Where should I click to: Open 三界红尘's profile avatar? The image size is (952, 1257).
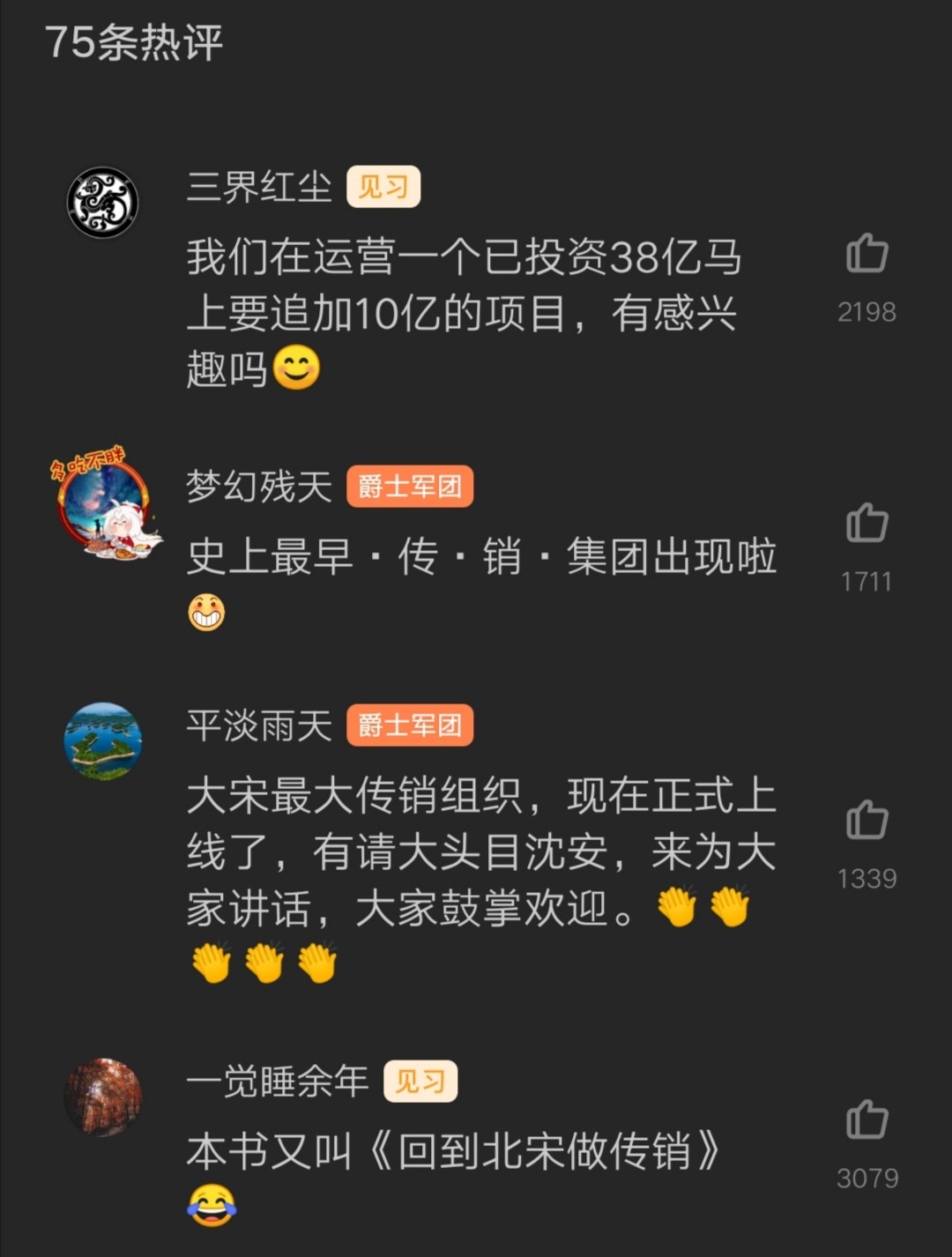[103, 203]
